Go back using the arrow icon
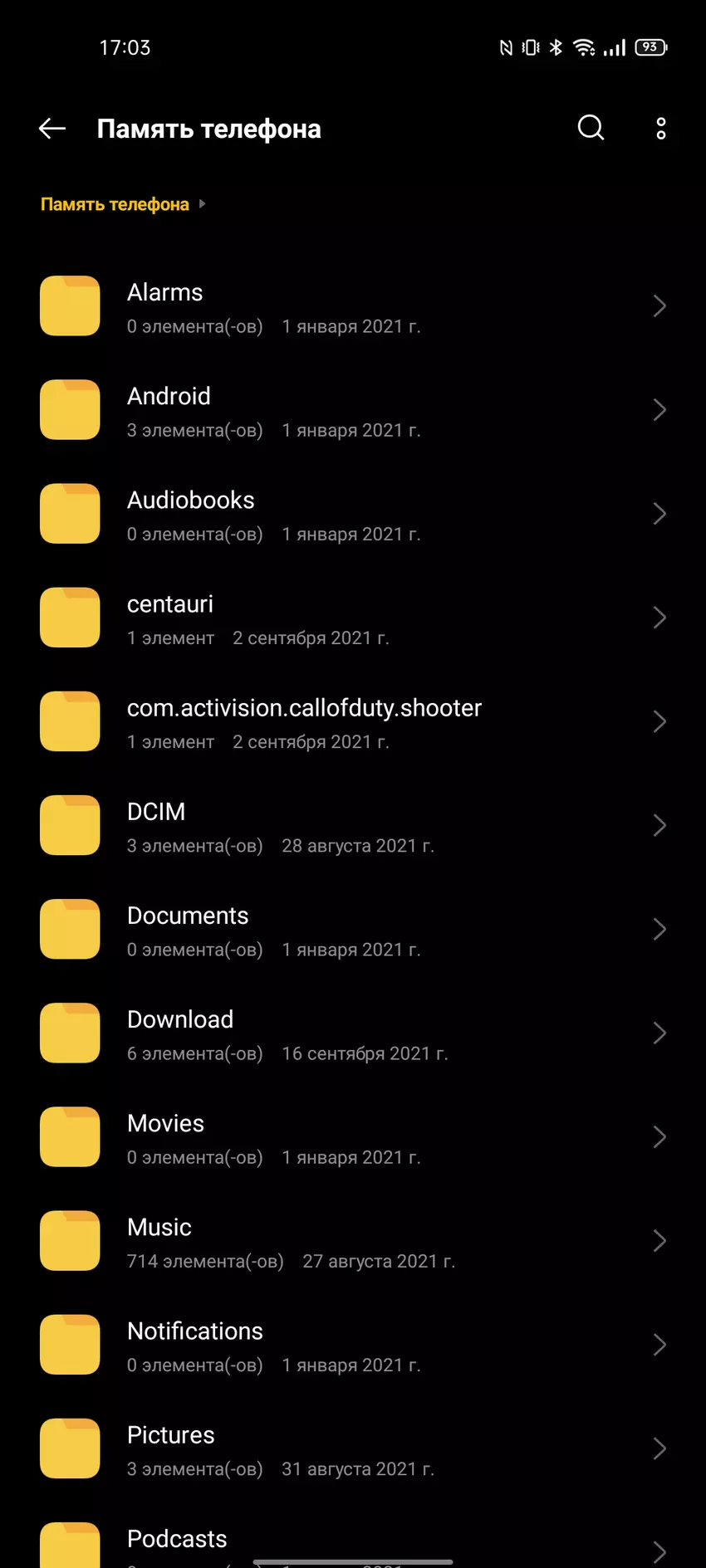Viewport: 706px width, 1568px height. pyautogui.click(x=52, y=129)
